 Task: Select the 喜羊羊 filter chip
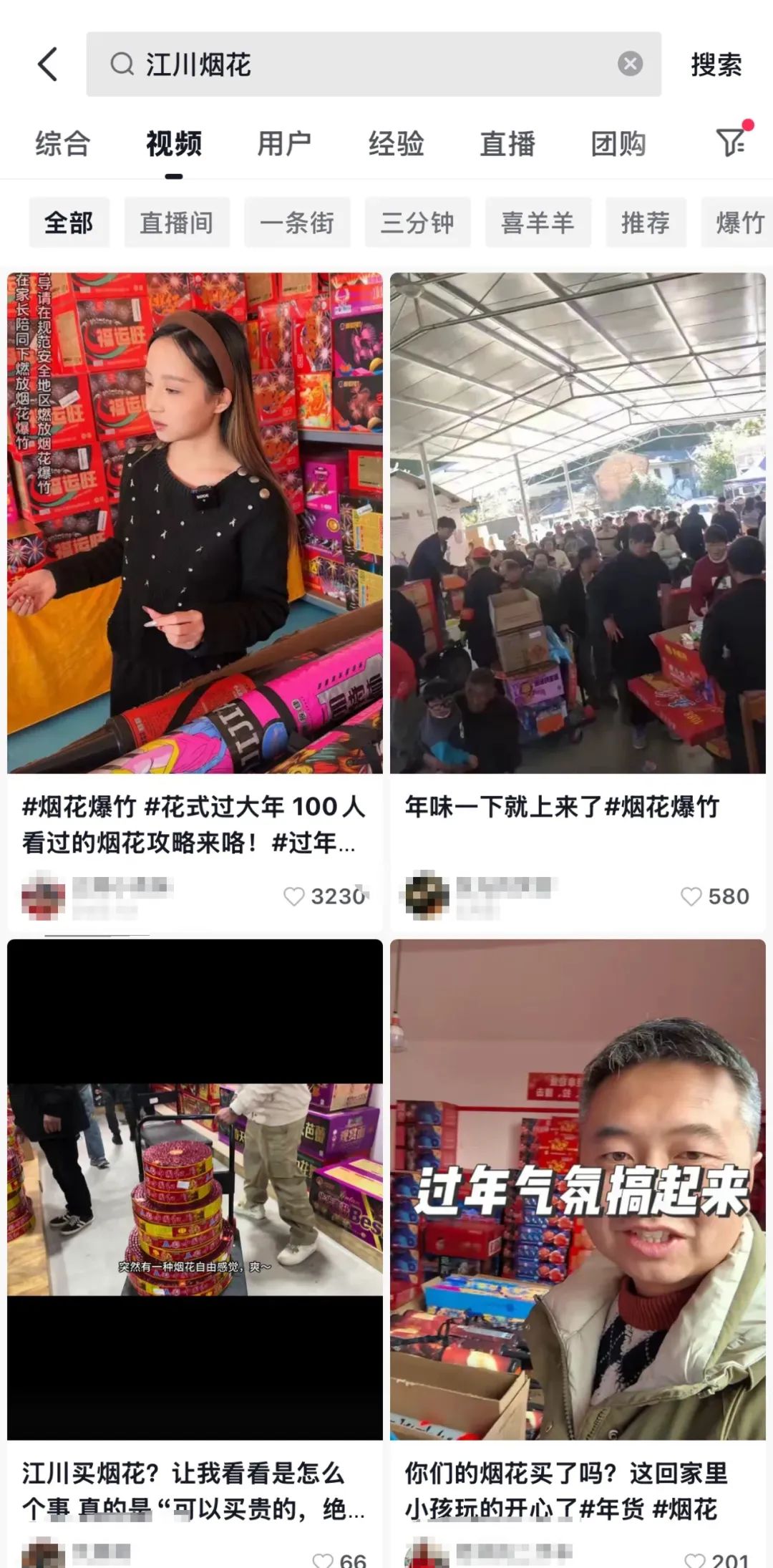tap(538, 223)
